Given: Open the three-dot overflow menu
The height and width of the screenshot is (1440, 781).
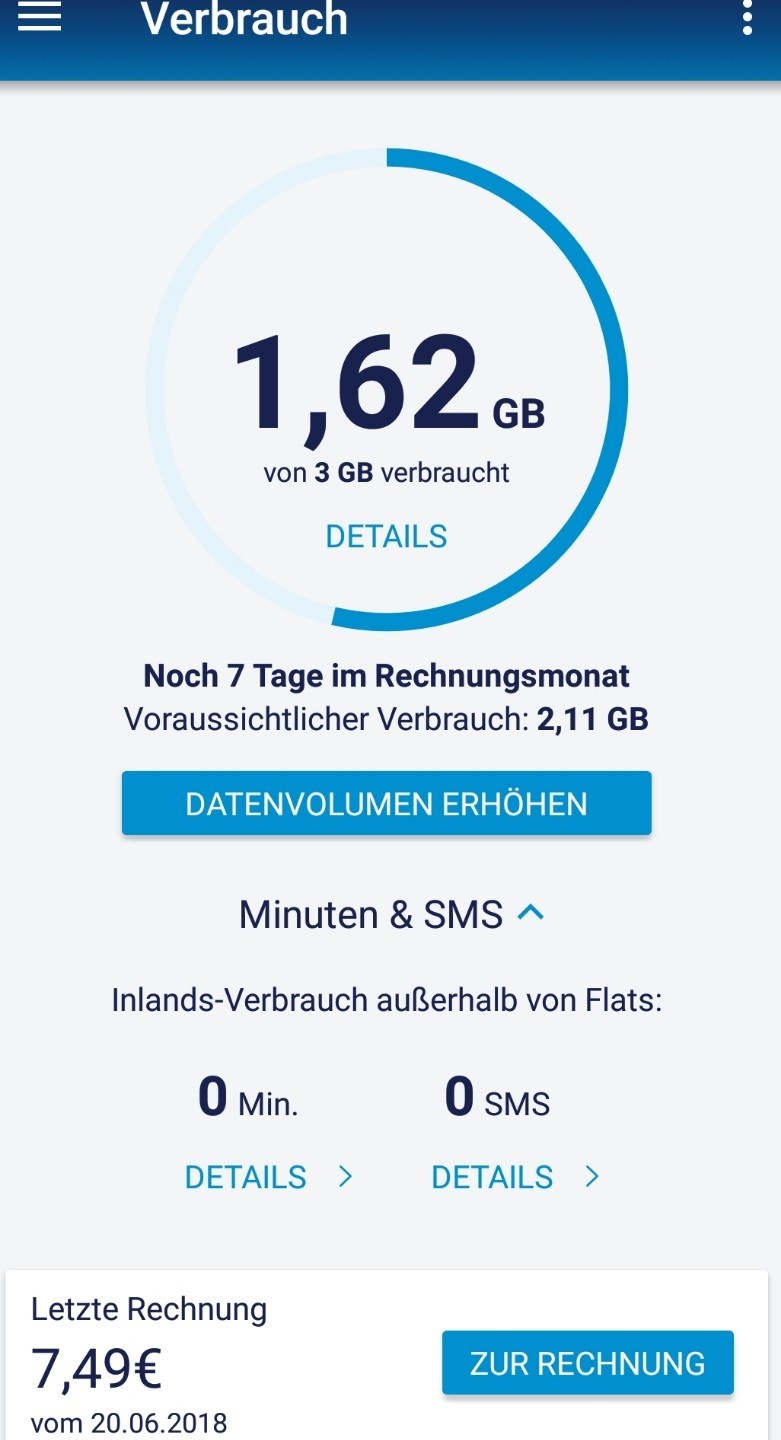Looking at the screenshot, I should (x=747, y=18).
